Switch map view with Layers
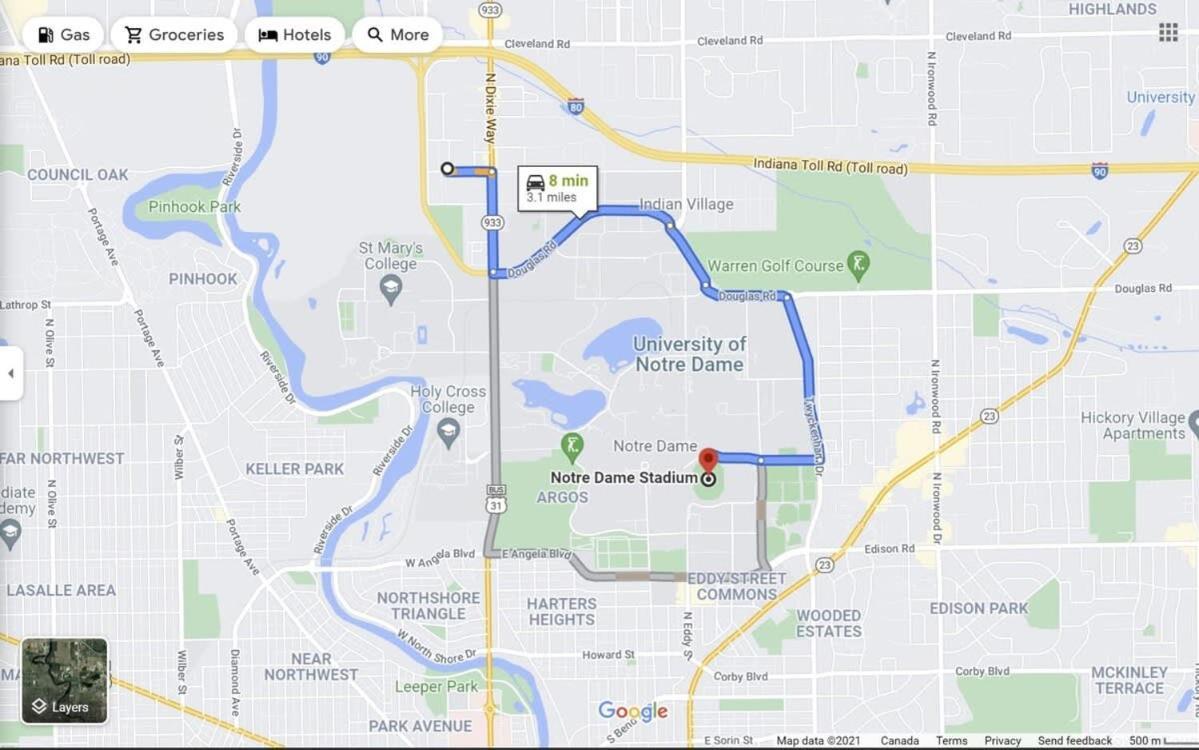 (x=64, y=681)
